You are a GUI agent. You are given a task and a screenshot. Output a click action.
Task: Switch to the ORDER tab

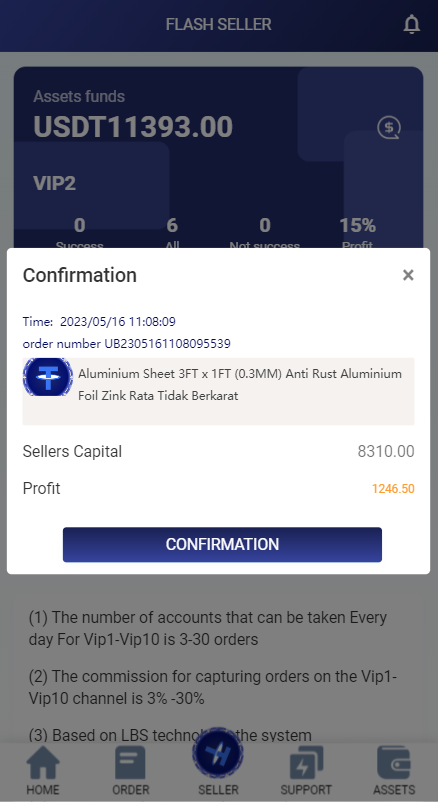click(x=130, y=771)
